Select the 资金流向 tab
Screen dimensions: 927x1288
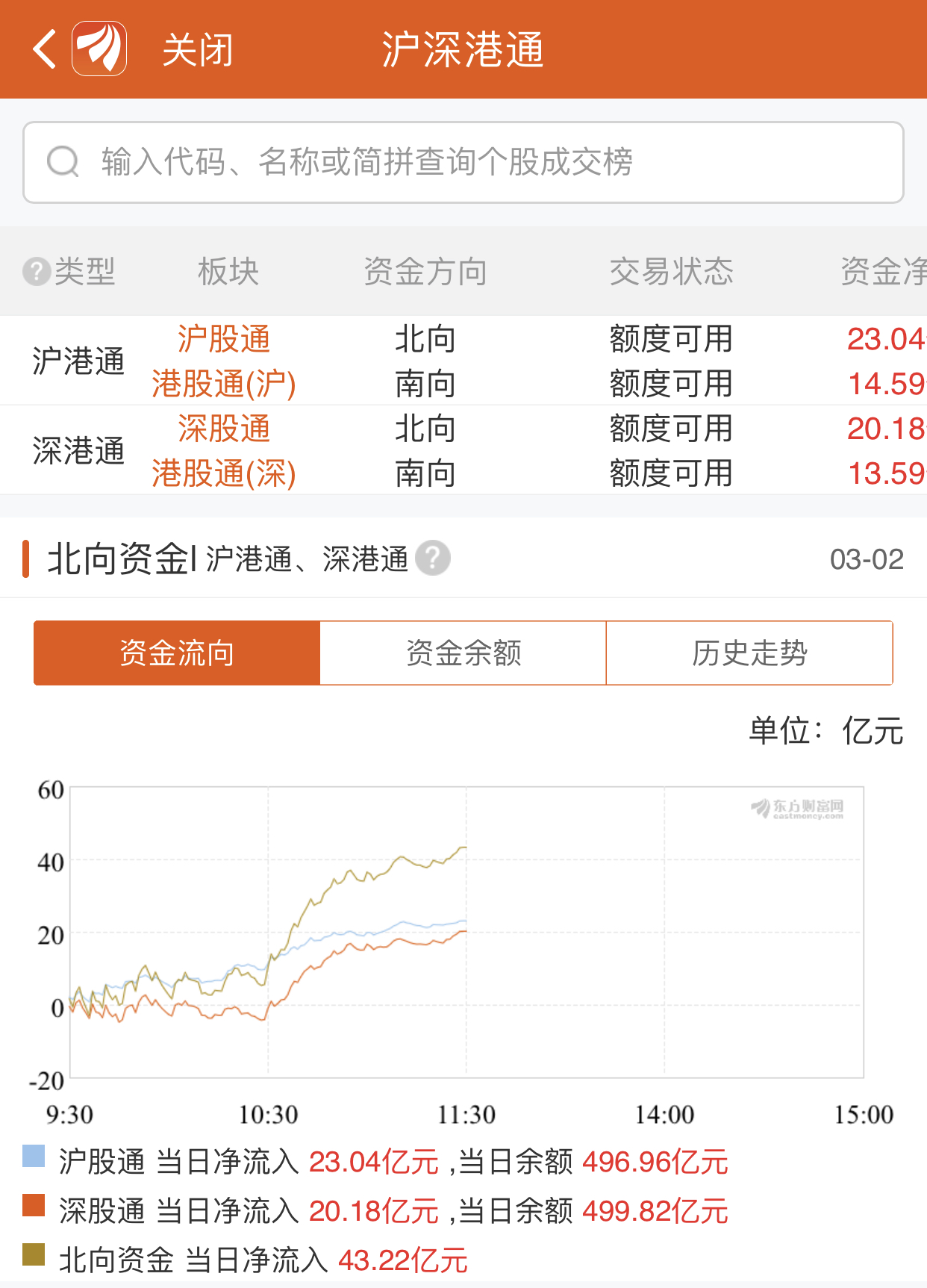tap(177, 653)
